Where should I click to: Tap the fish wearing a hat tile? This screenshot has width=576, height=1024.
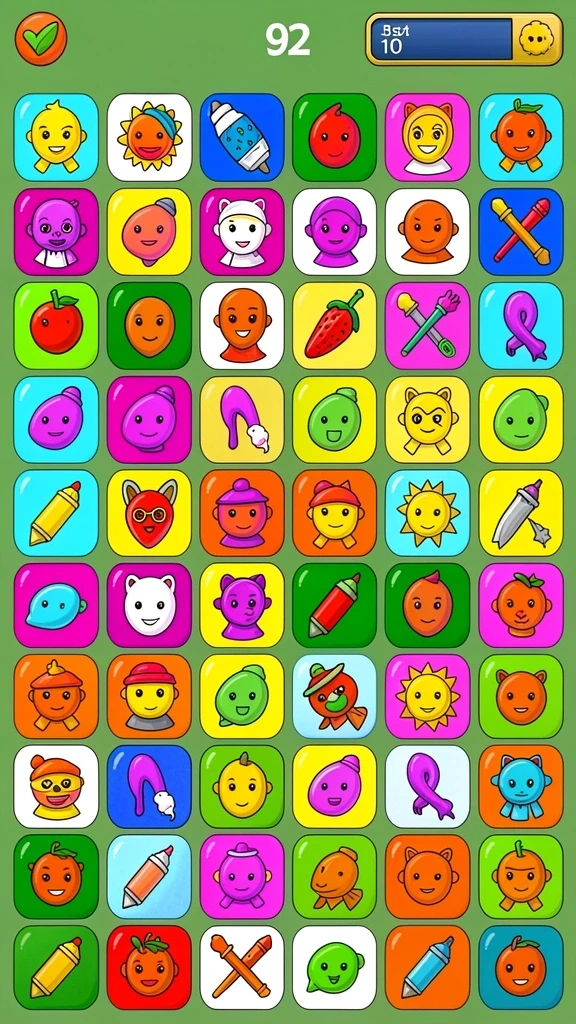[334, 697]
